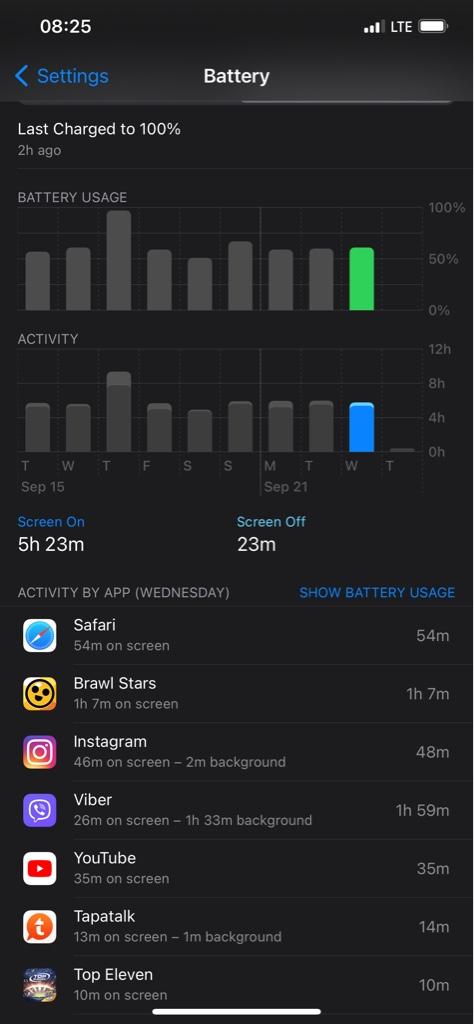Select the green Wednesday battery usage bar

tap(362, 279)
